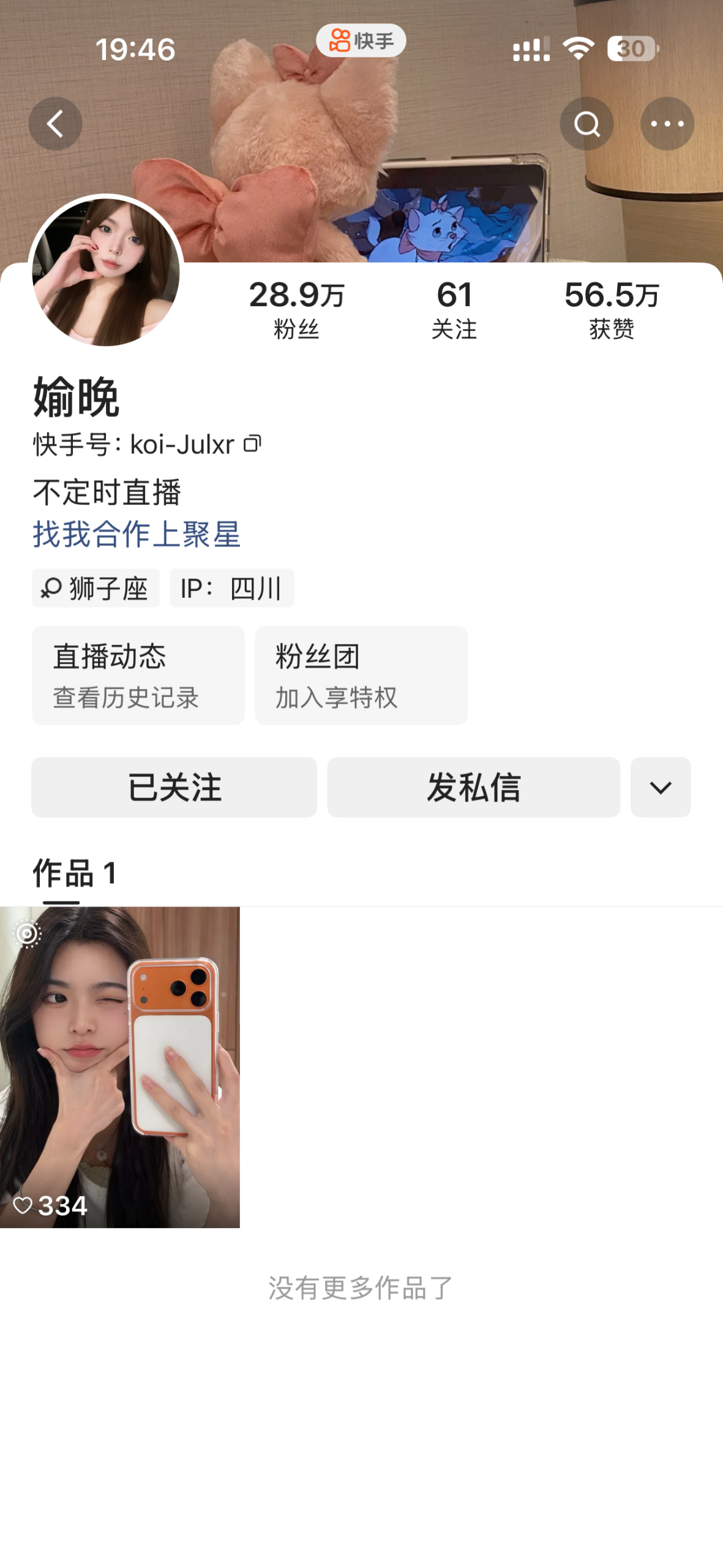Expand 粉丝团 to join fan club
This screenshot has width=723, height=1568.
pos(361,674)
